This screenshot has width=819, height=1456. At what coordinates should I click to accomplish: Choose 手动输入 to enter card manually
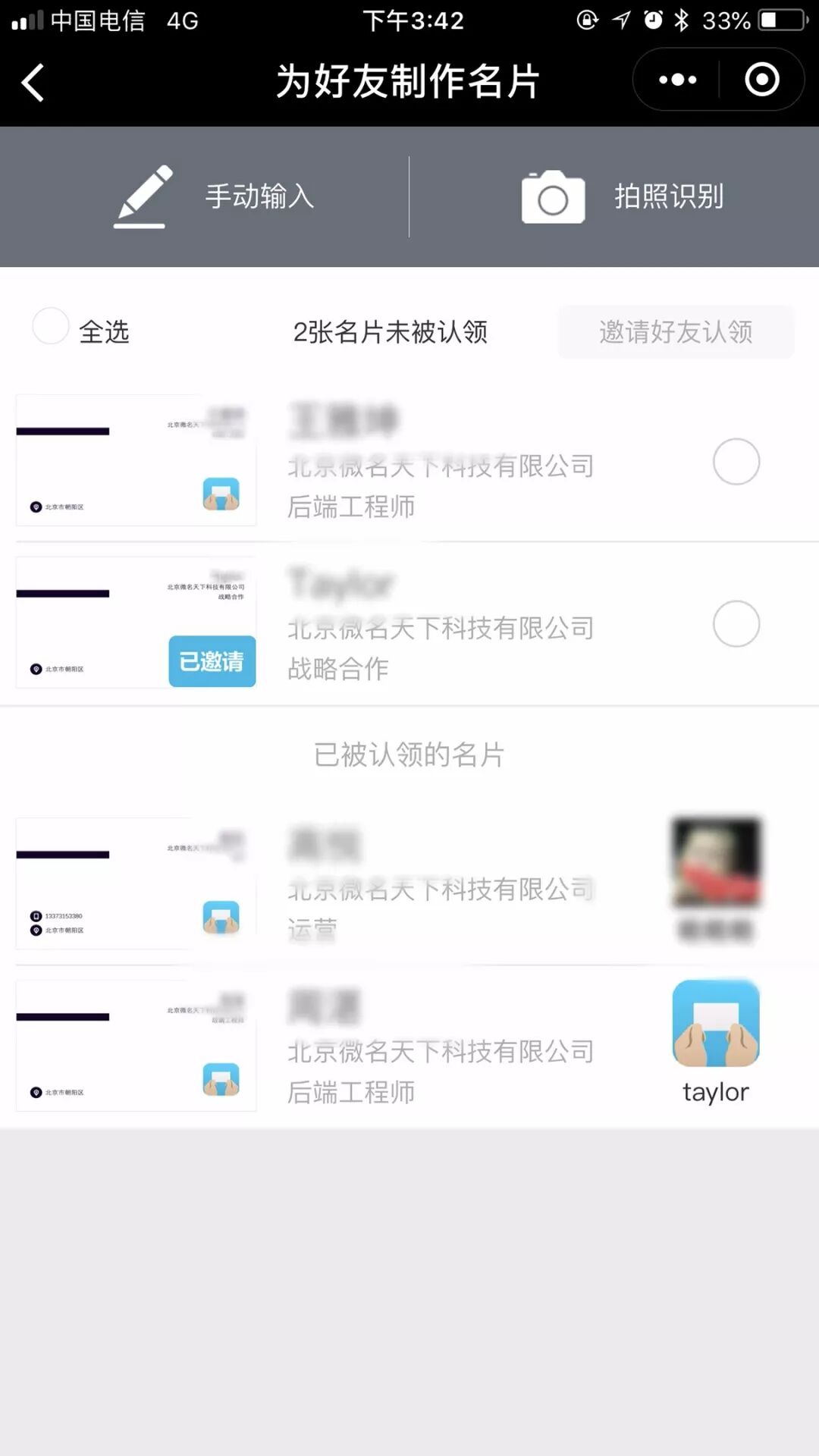click(215, 196)
